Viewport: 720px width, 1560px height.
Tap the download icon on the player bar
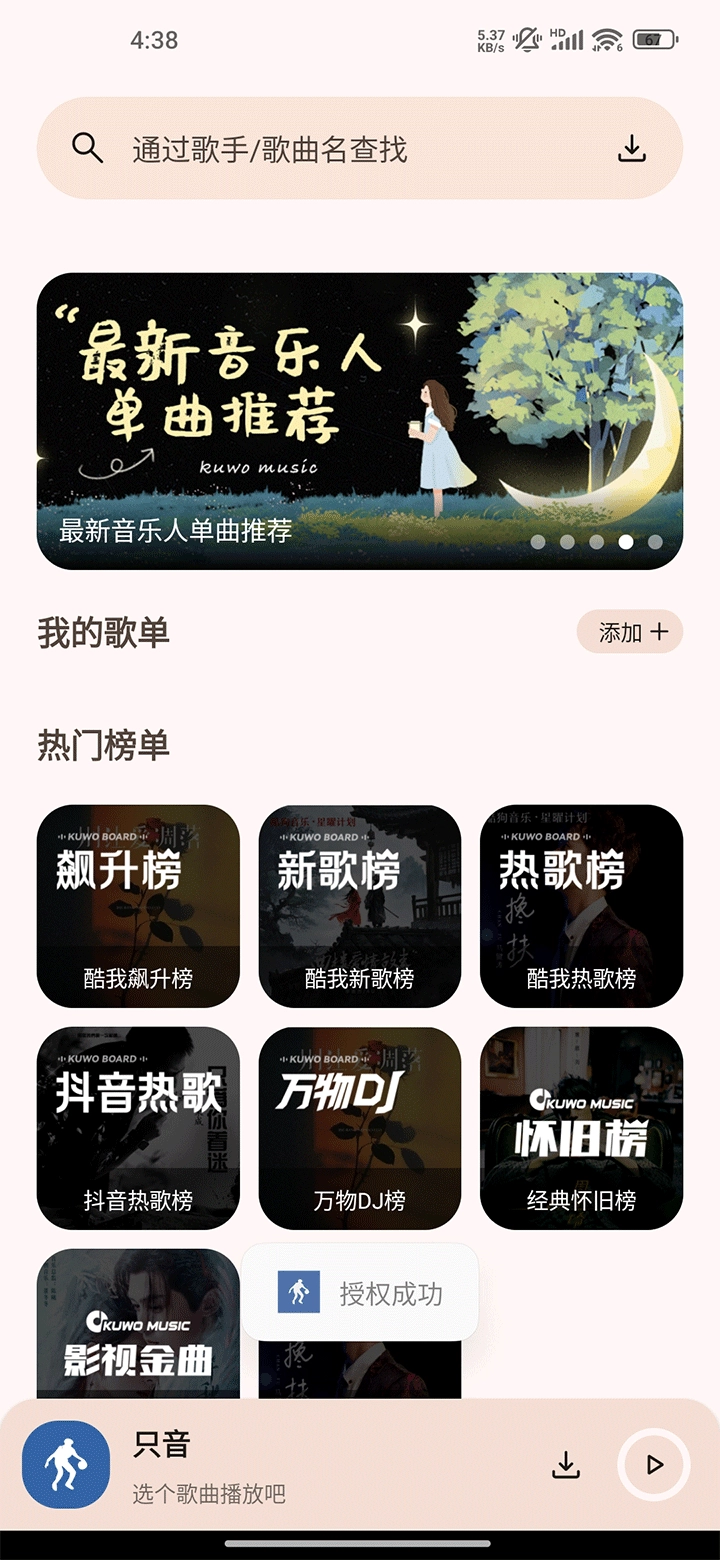click(566, 1464)
